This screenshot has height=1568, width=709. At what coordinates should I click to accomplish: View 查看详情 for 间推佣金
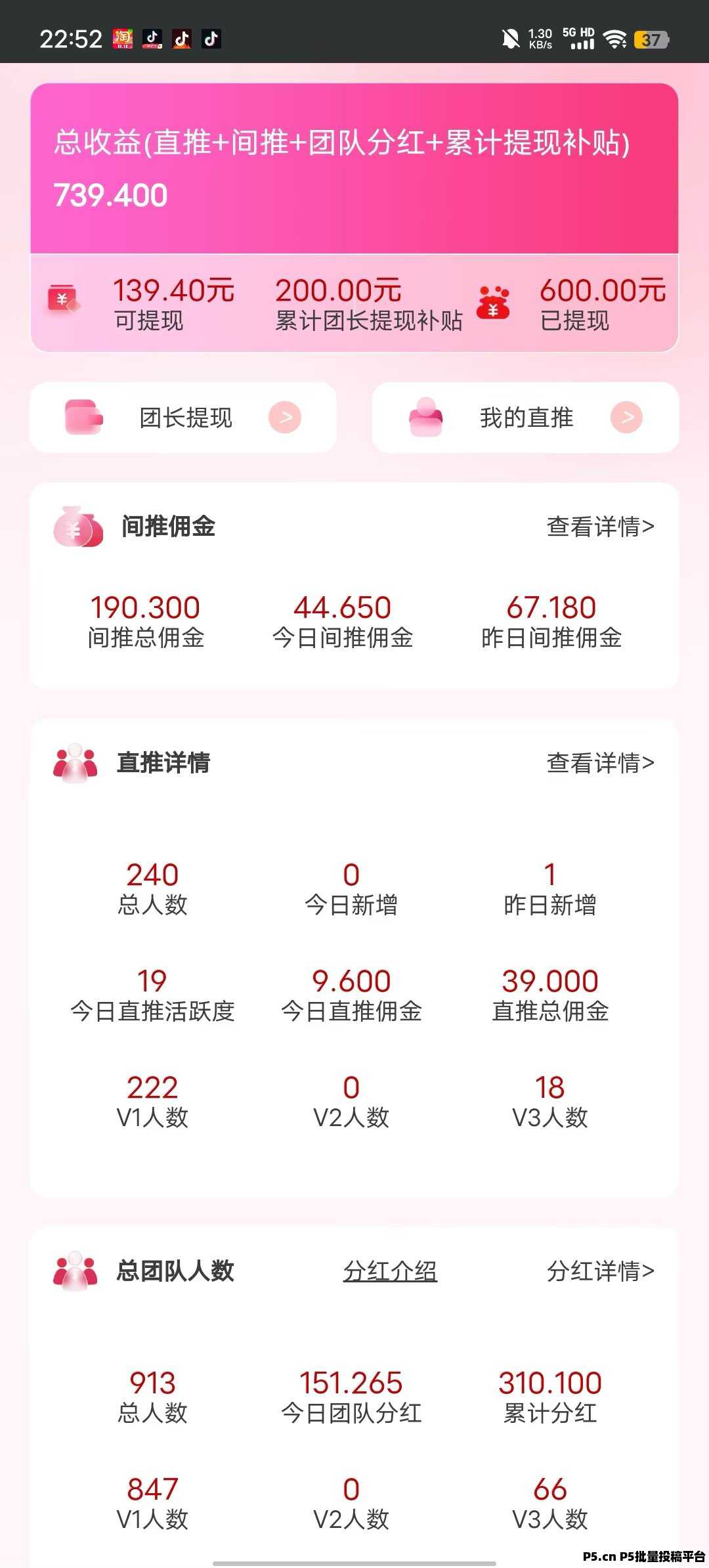[x=600, y=527]
